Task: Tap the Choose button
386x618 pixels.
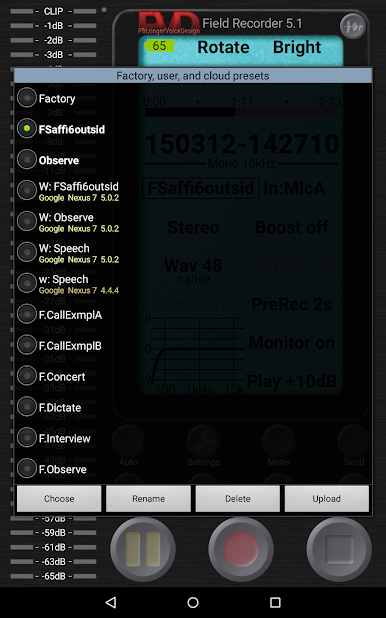Action: coord(59,499)
